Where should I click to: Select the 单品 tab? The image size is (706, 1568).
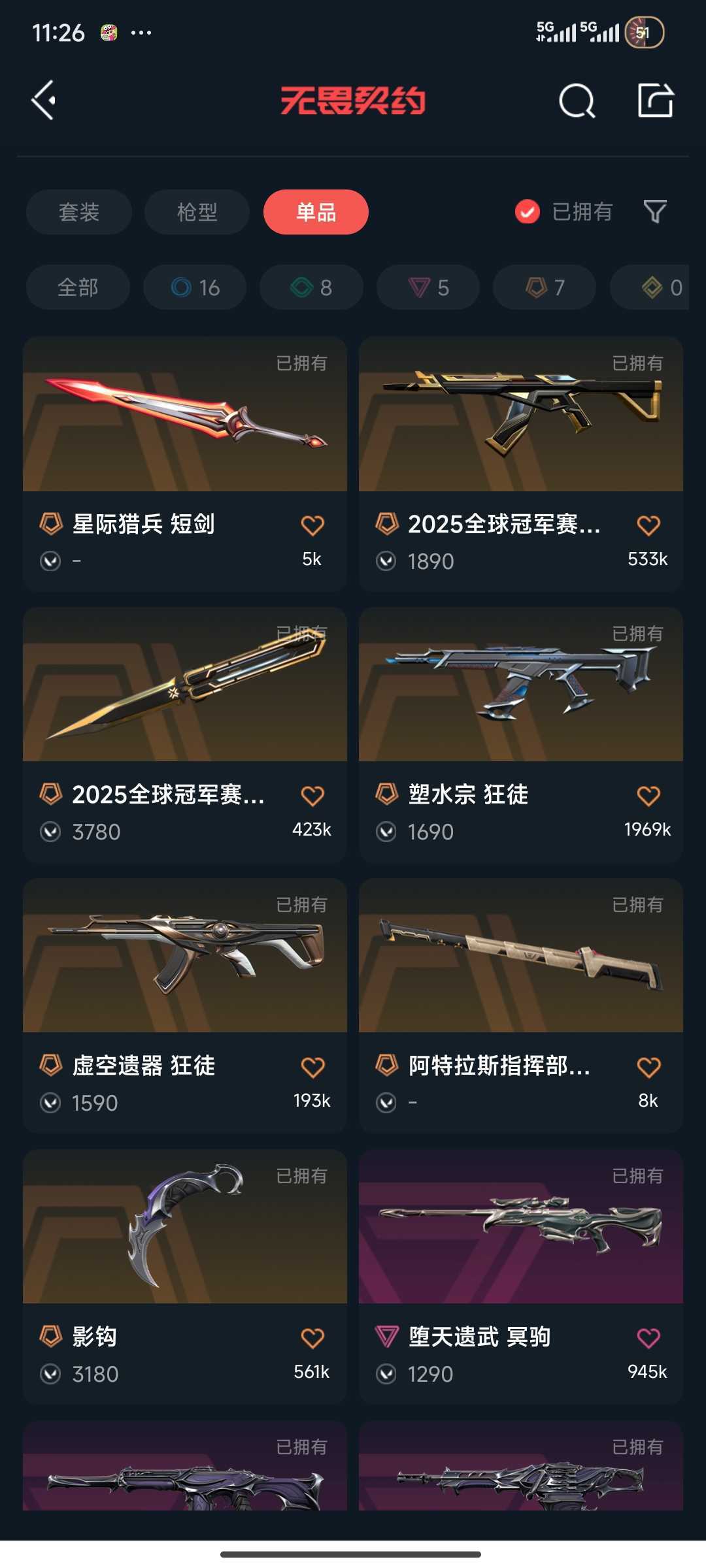pos(316,212)
